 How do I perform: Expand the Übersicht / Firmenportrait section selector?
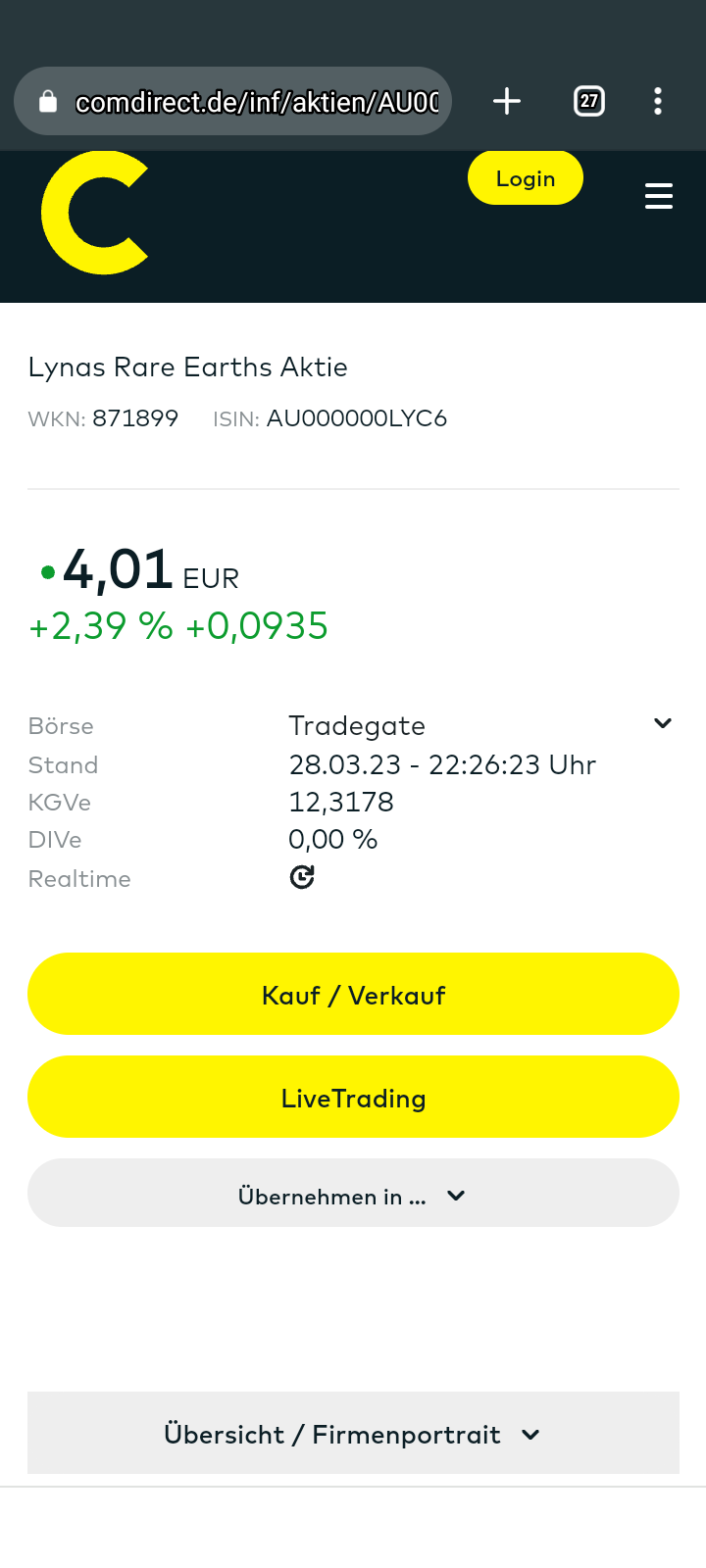(x=353, y=1433)
